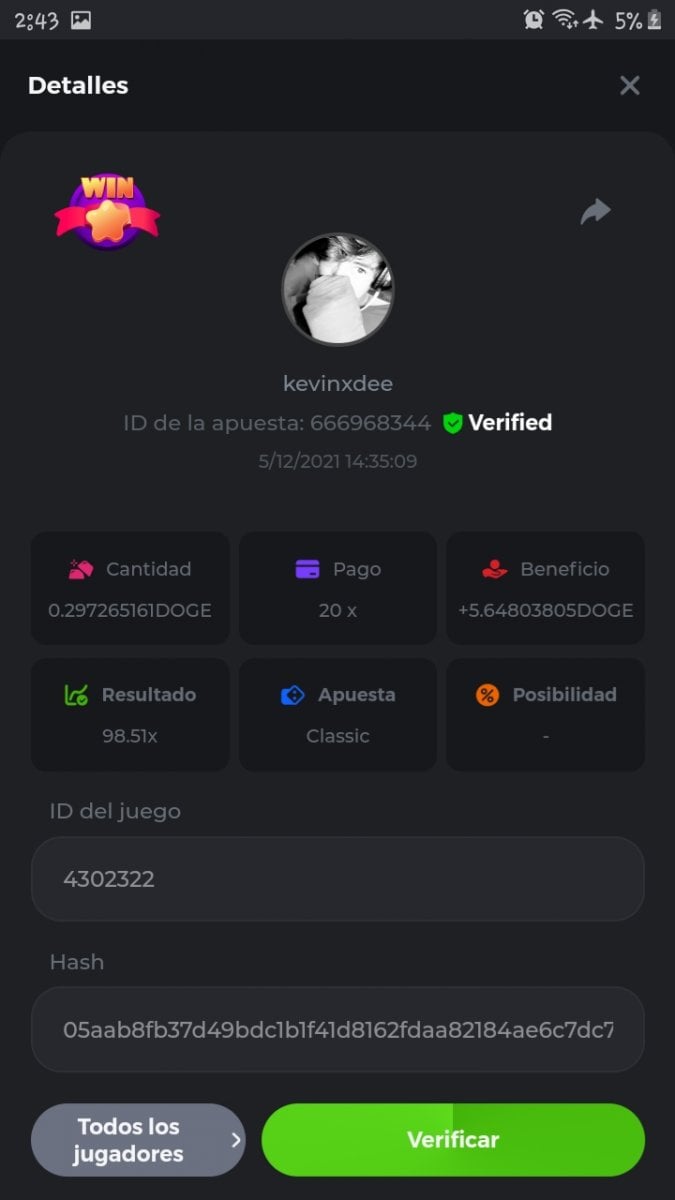Share this bet result
The height and width of the screenshot is (1200, 675).
click(595, 211)
